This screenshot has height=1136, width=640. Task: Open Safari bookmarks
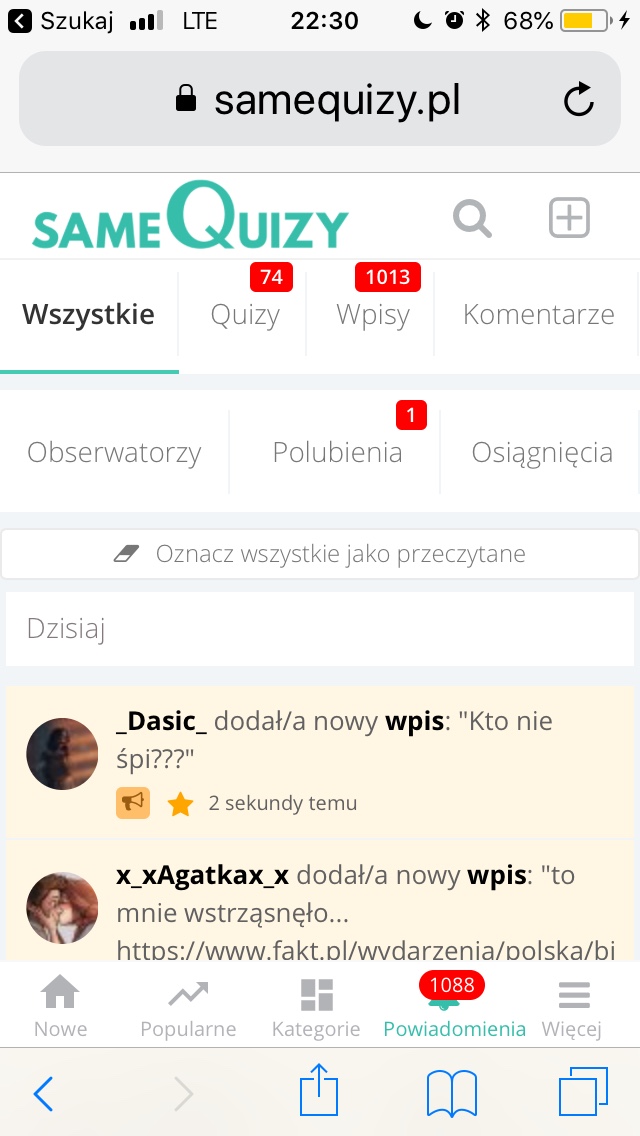[451, 1093]
